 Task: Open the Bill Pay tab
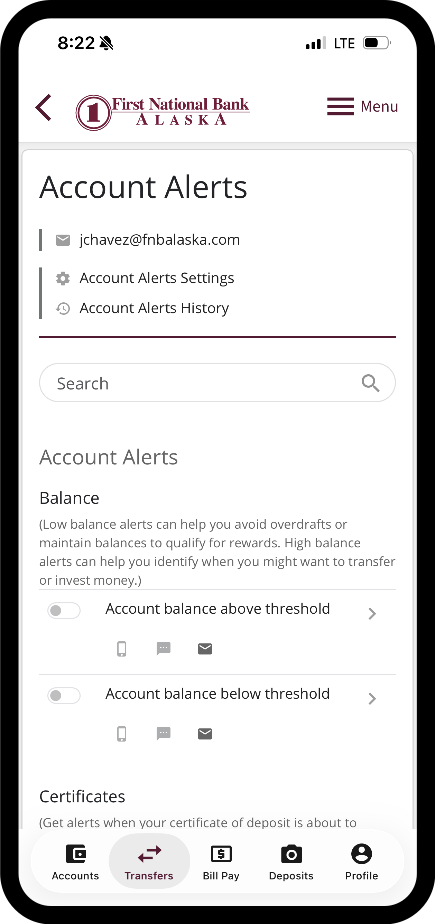221,862
